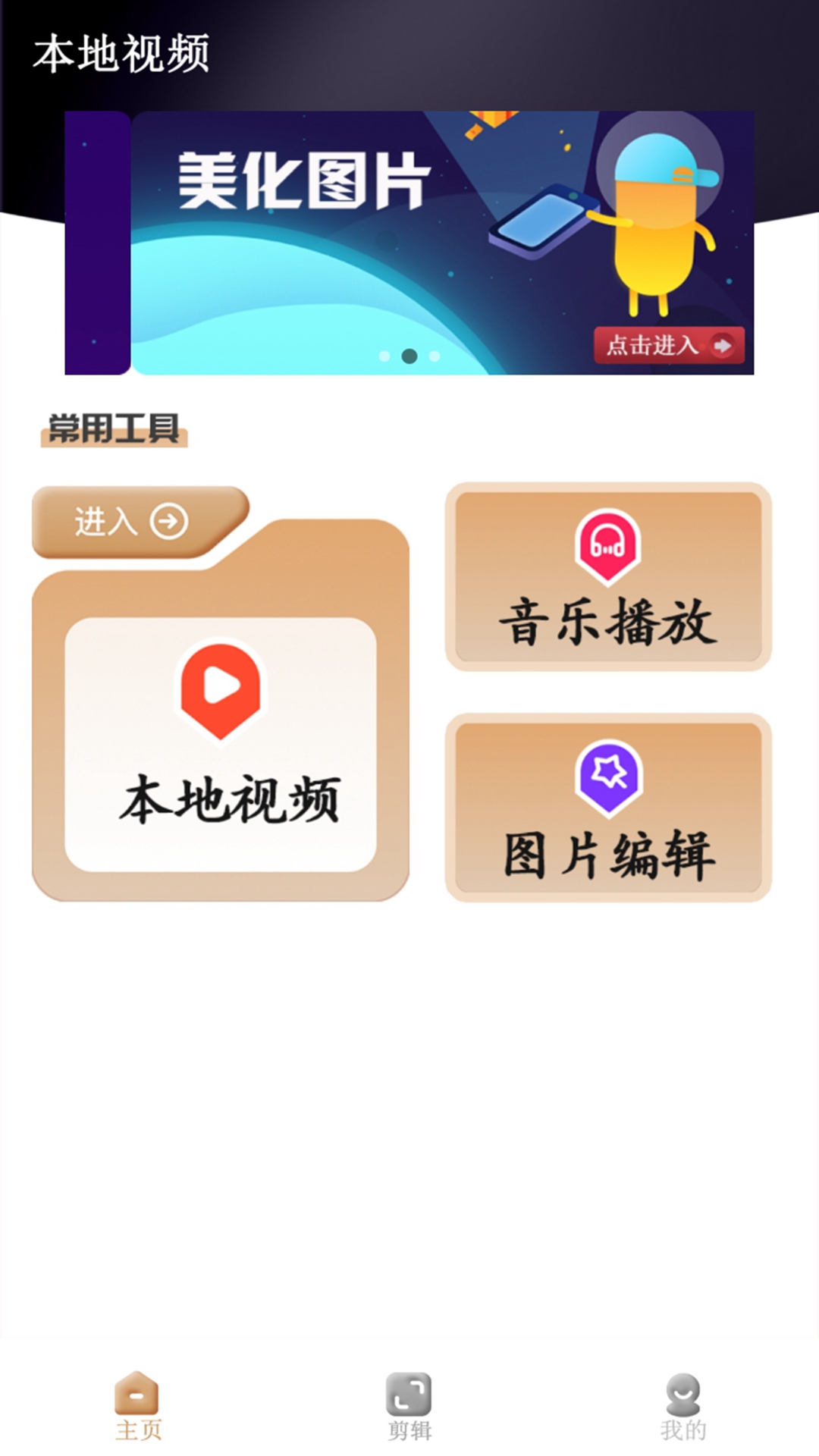The width and height of the screenshot is (819, 1456).
Task: Open the 音乐播放 tool
Action: [608, 577]
